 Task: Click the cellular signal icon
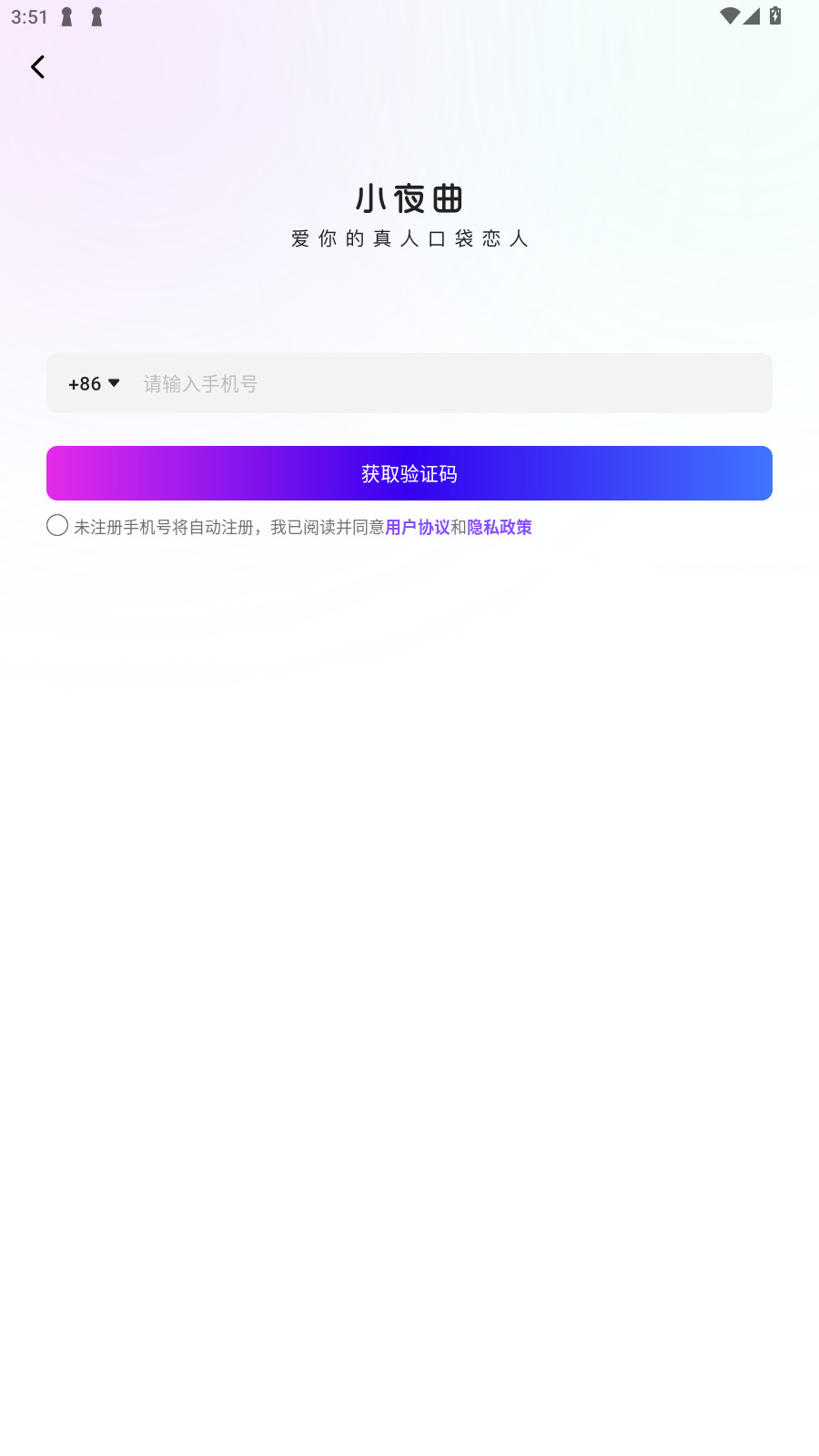753,15
